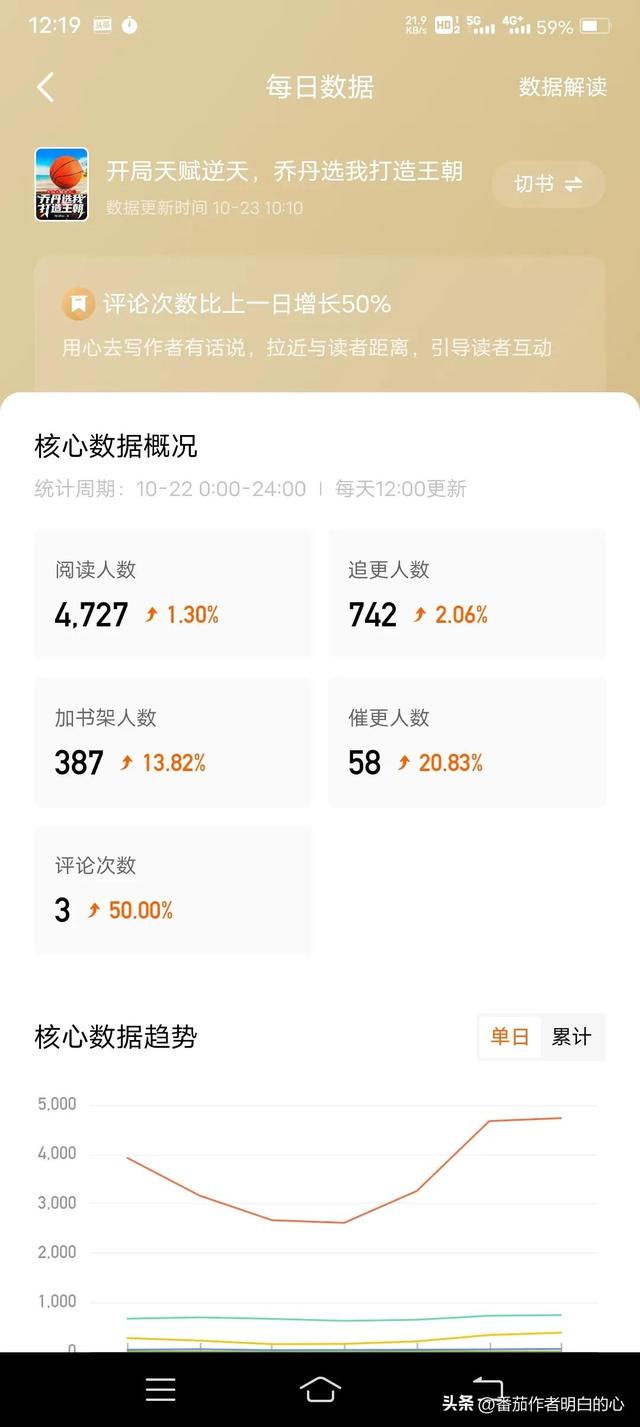Tap 切书 to switch books
The height and width of the screenshot is (1427, 640).
(548, 184)
